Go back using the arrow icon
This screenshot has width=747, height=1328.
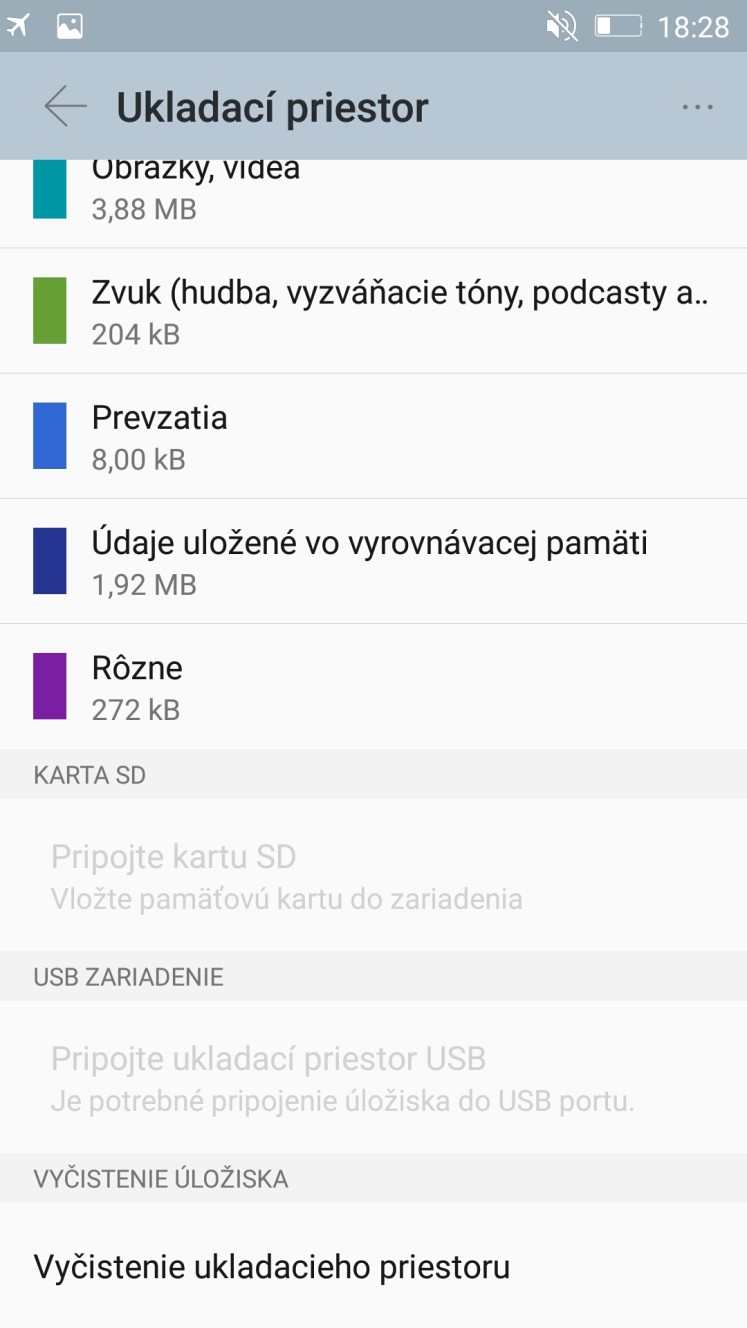(x=65, y=106)
